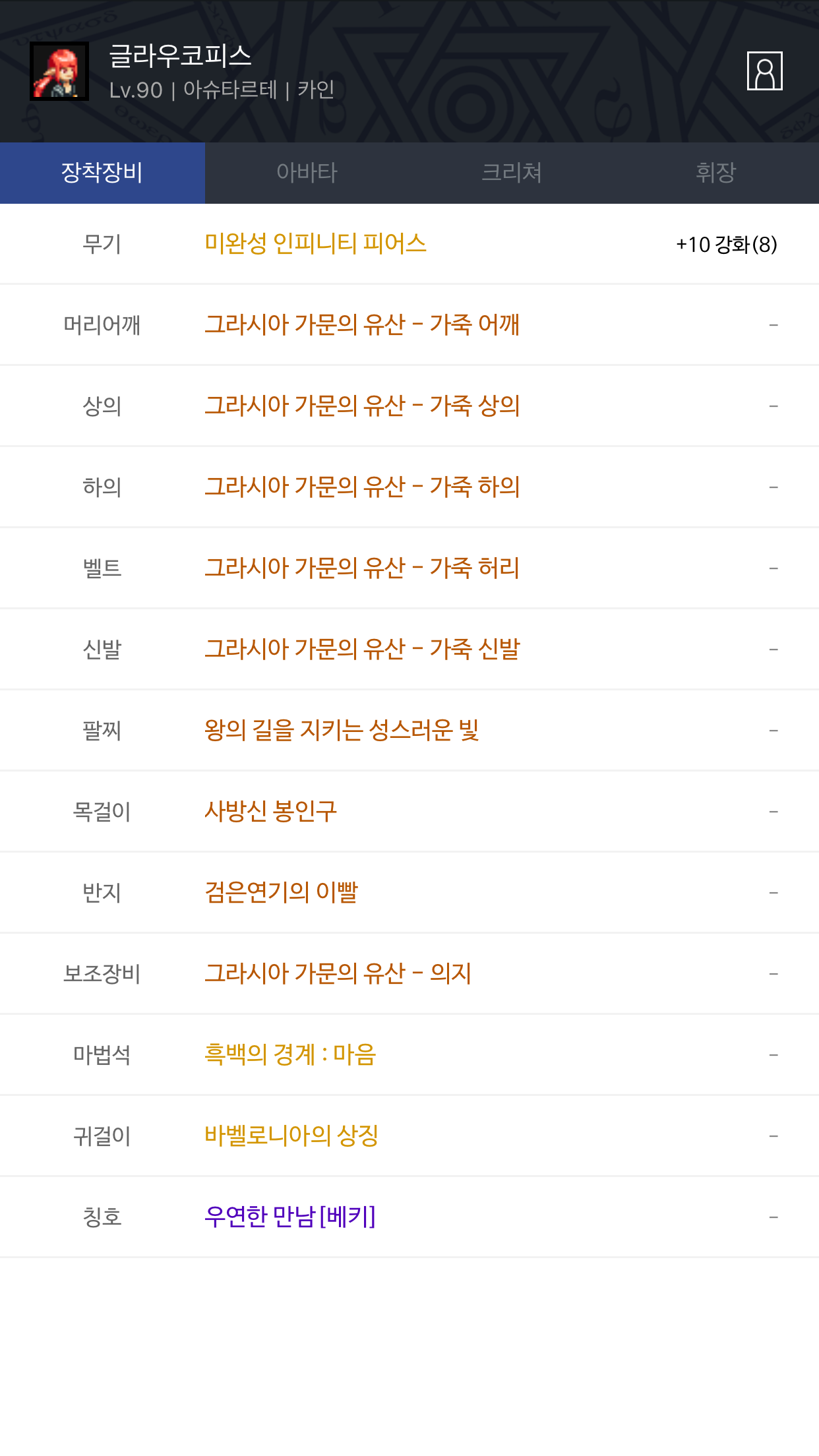Open the belt item 가죽 허리
The height and width of the screenshot is (1456, 819).
pos(362,568)
